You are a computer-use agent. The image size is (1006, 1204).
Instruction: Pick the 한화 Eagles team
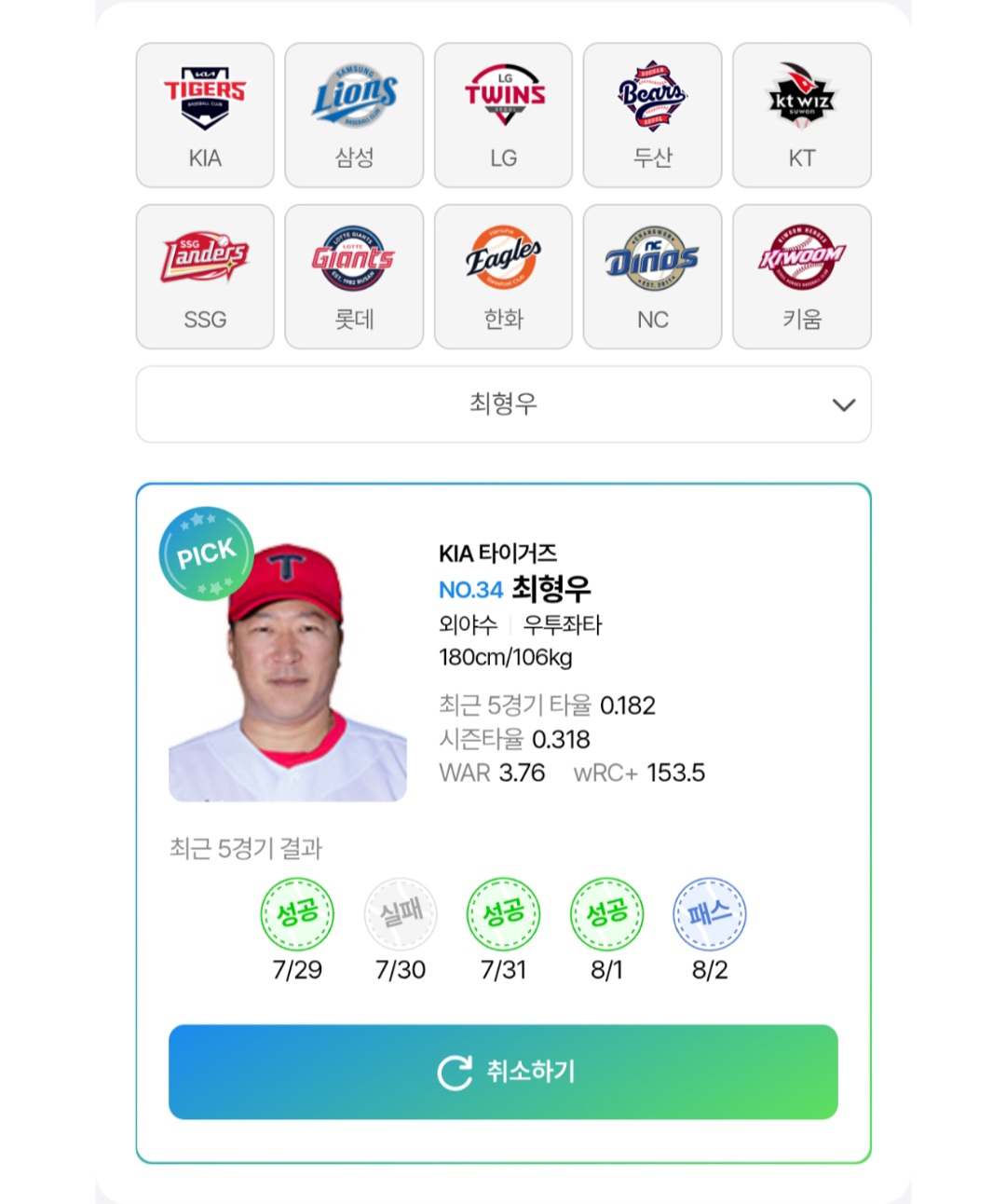pos(503,277)
